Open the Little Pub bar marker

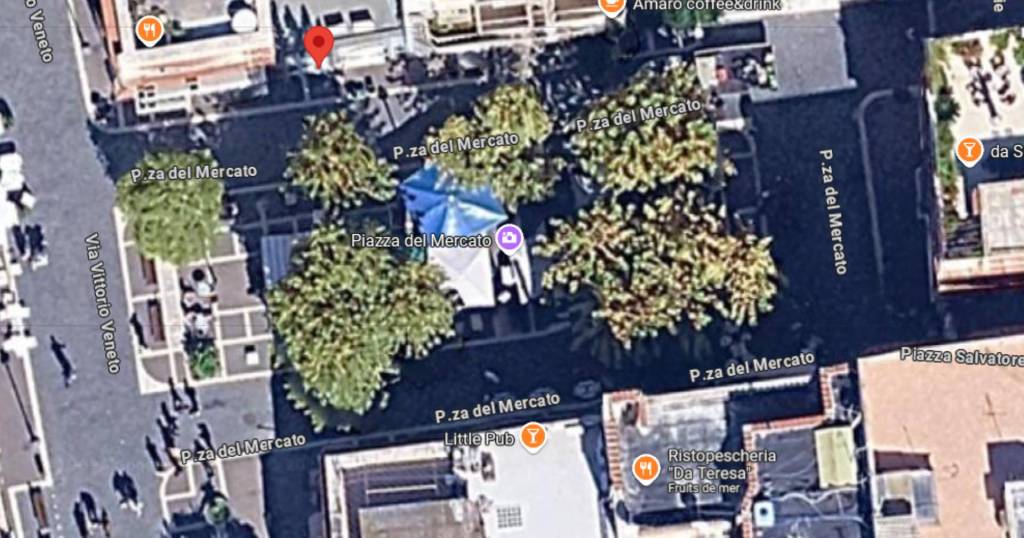pos(533,436)
